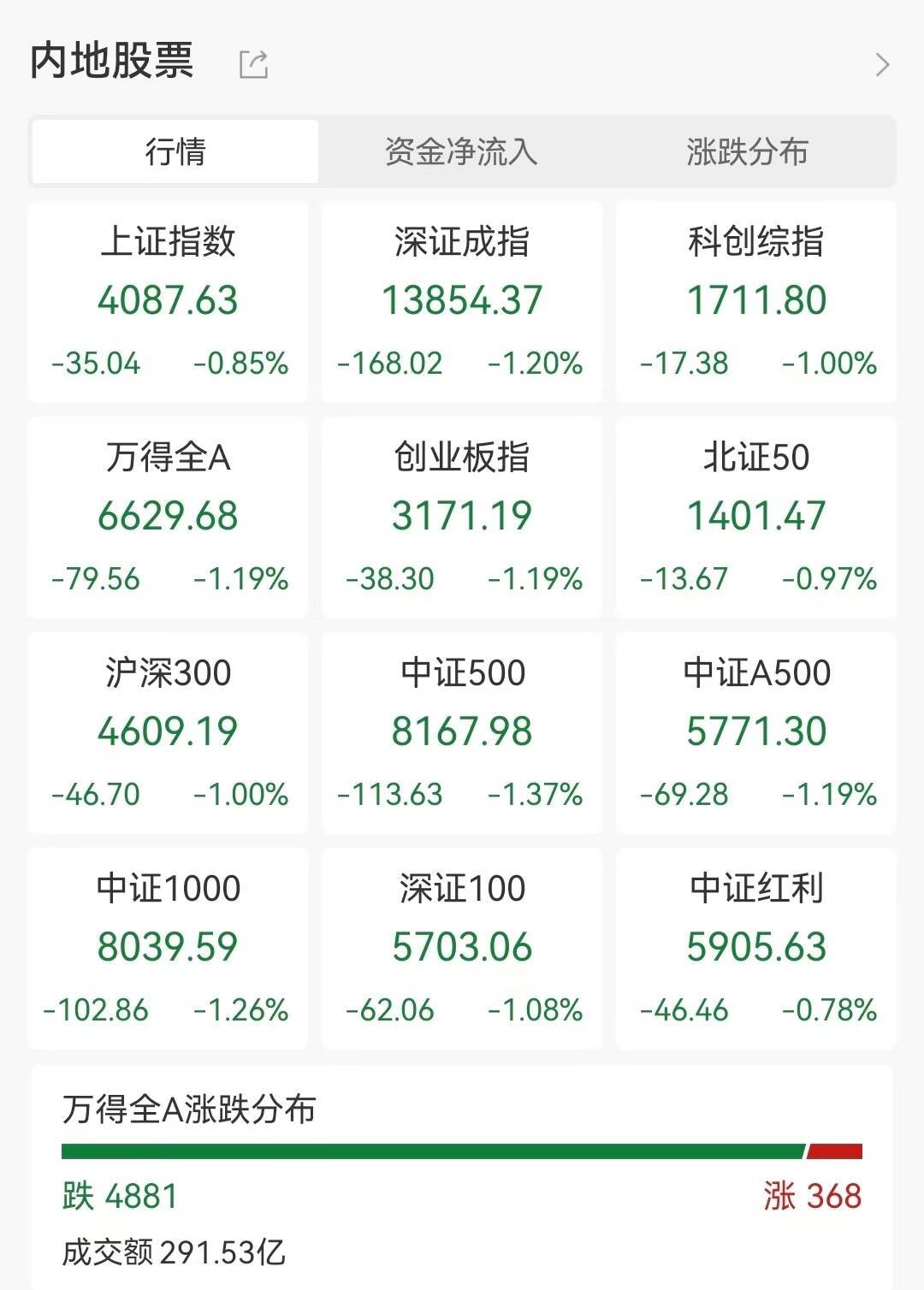Screen dimensions: 924x1290
Task: Share the 内地股票 section
Action: pyautogui.click(x=253, y=64)
